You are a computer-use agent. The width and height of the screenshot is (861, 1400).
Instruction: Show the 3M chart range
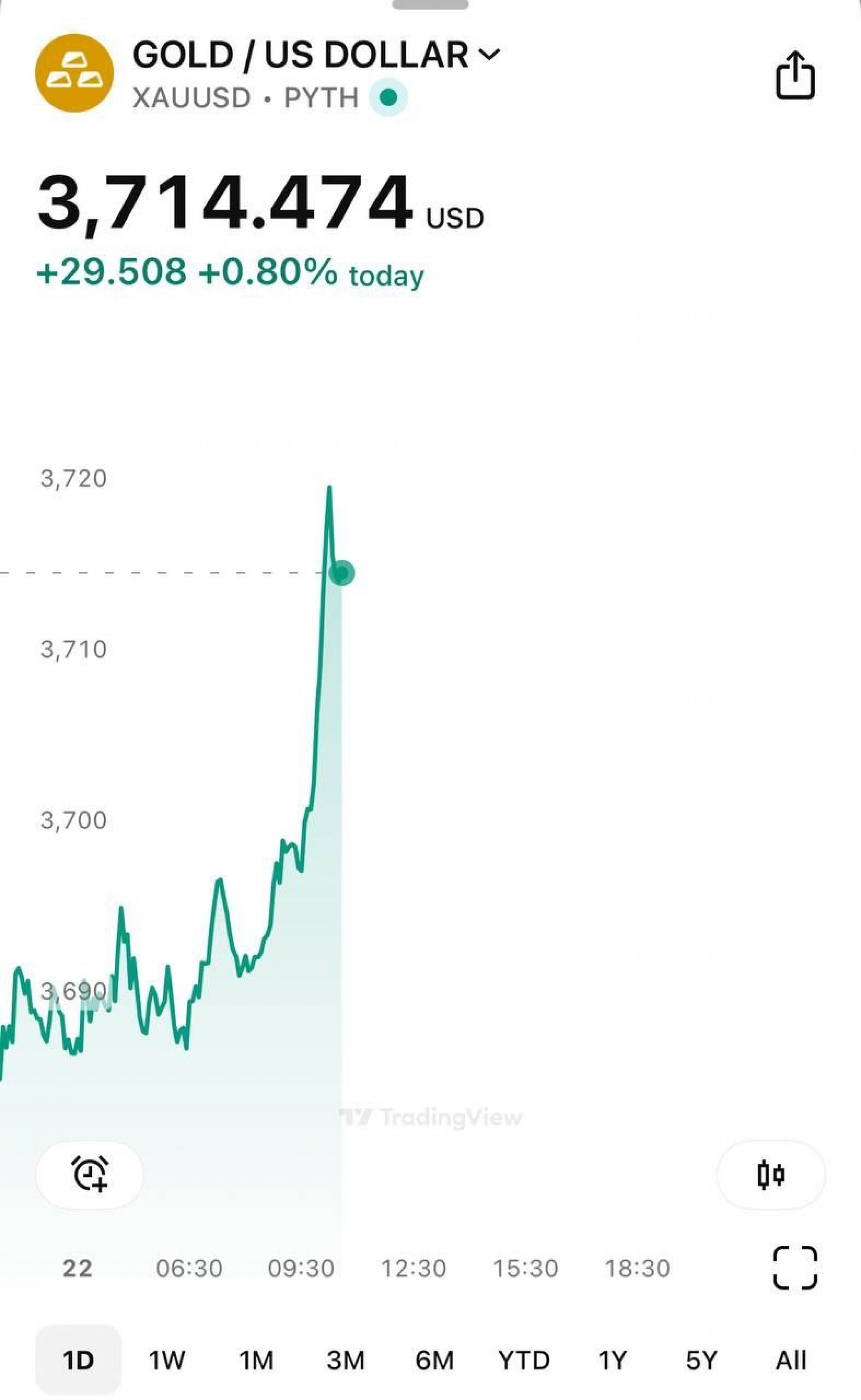tap(346, 1361)
